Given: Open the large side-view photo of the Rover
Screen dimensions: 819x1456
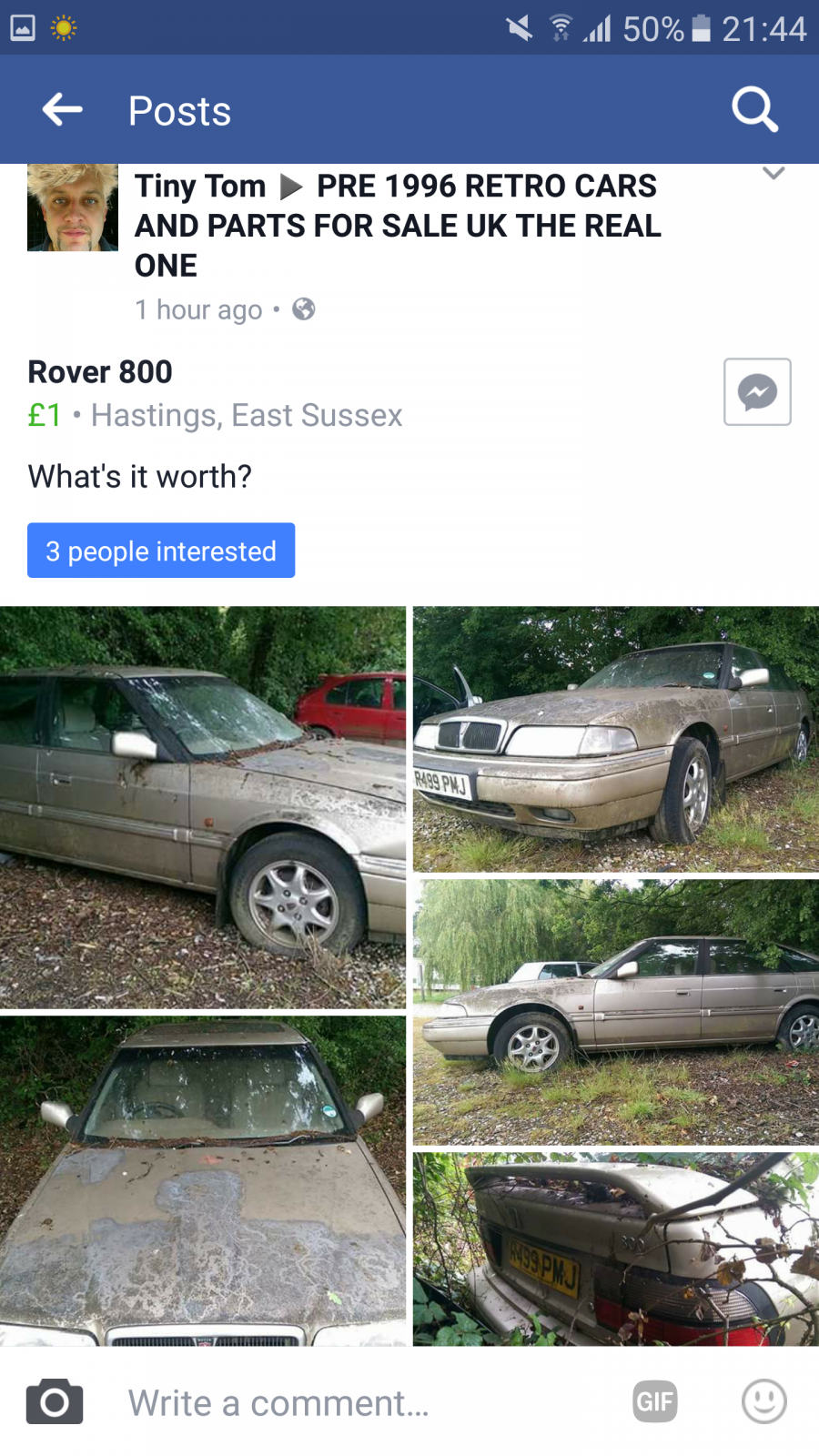Looking at the screenshot, I should 203,807.
